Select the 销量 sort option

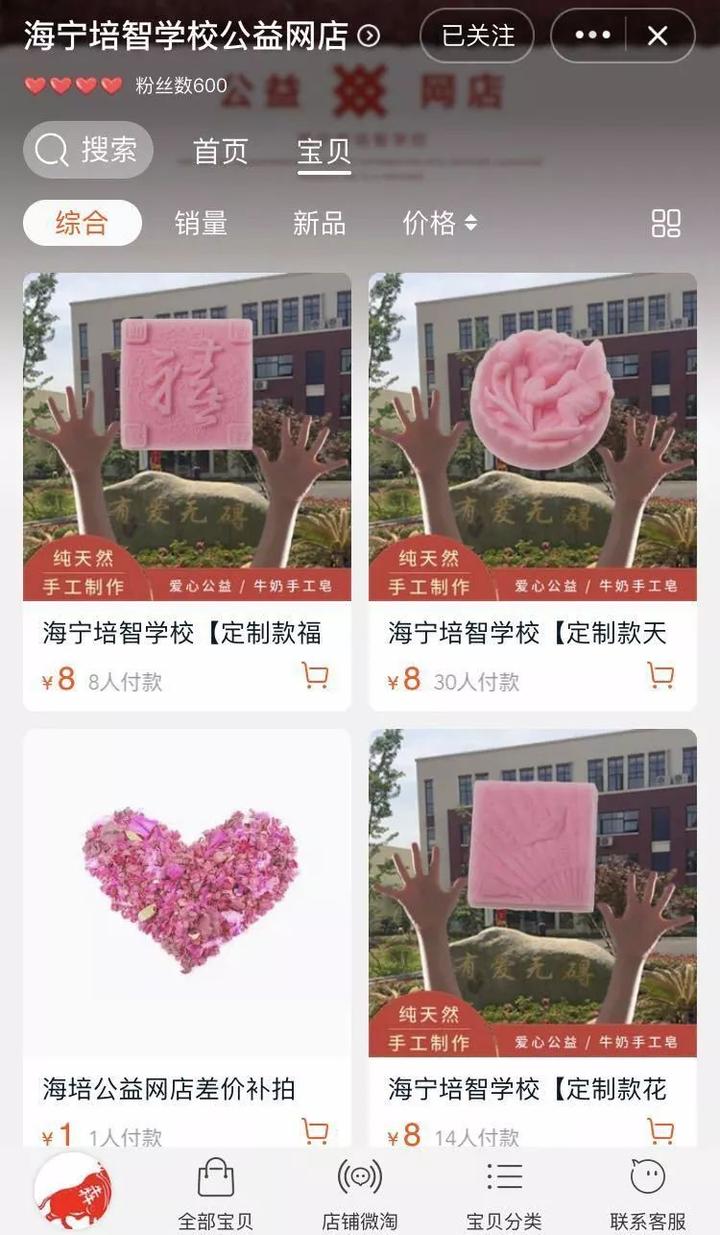pos(200,224)
